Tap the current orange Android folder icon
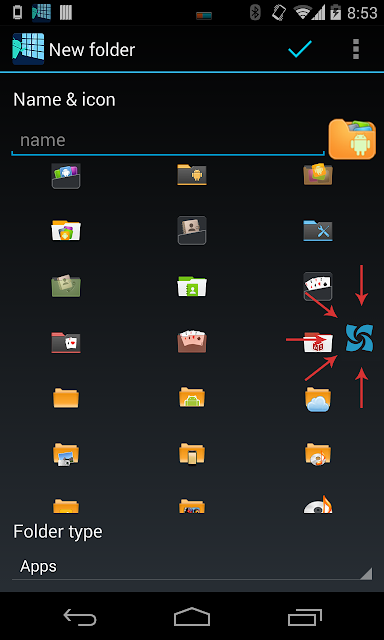Screen dimensions: 384x640 pos(353,139)
